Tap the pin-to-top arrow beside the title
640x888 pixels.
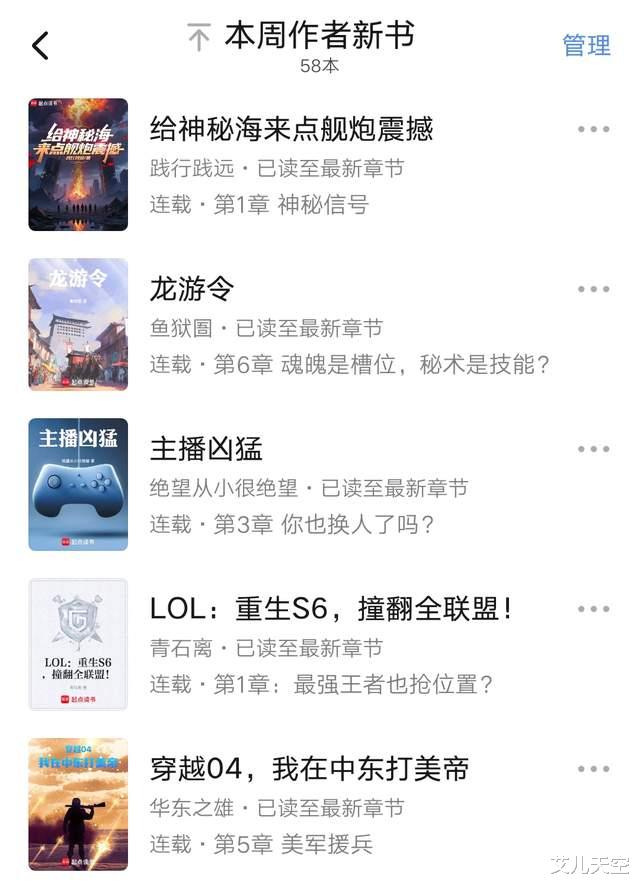pyautogui.click(x=199, y=38)
